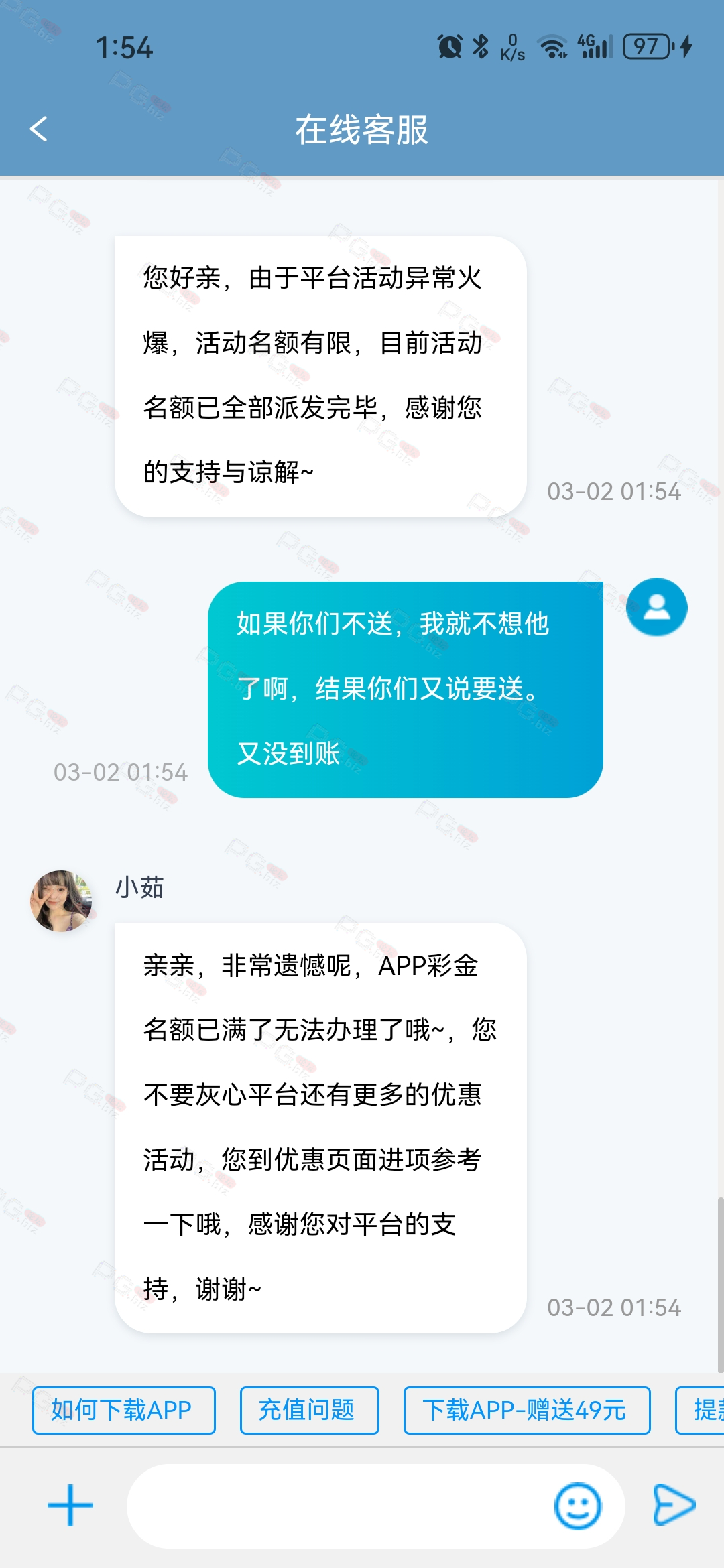
Task: Focus the message text input field
Action: 339,1506
